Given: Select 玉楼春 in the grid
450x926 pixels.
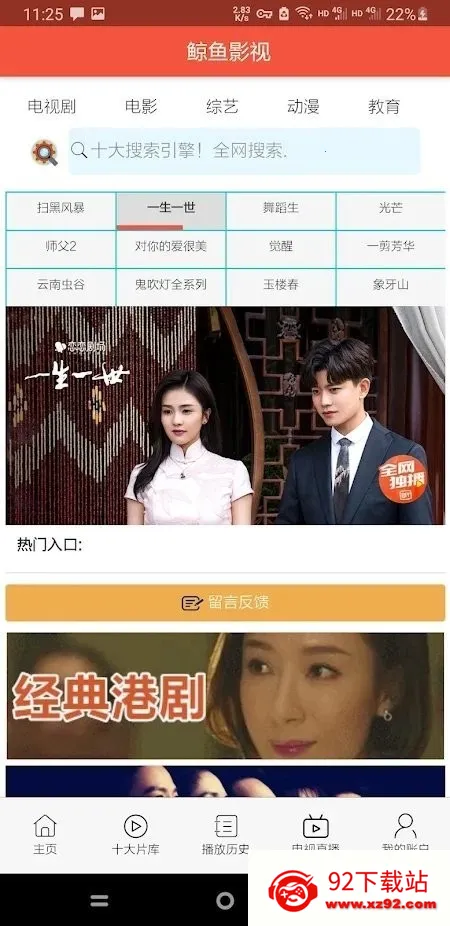Looking at the screenshot, I should (x=281, y=285).
